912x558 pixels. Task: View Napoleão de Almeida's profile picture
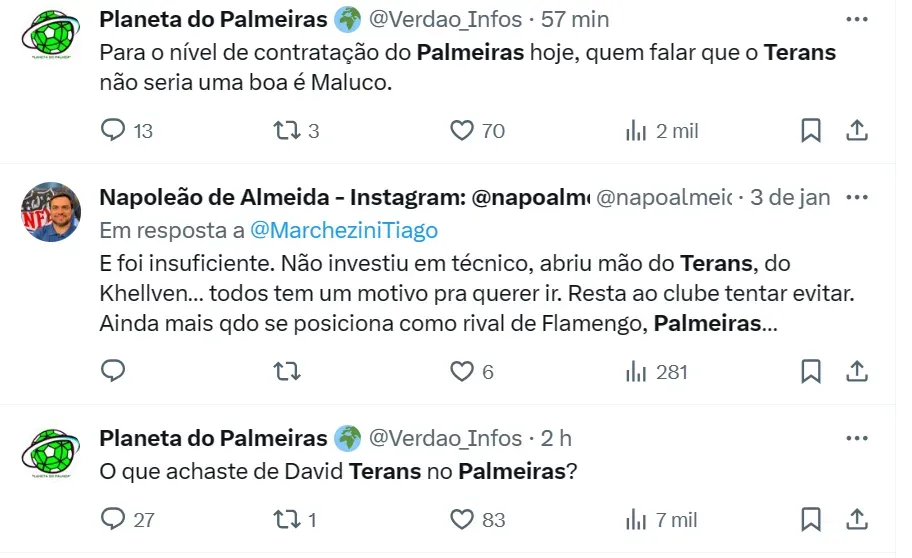[51, 212]
